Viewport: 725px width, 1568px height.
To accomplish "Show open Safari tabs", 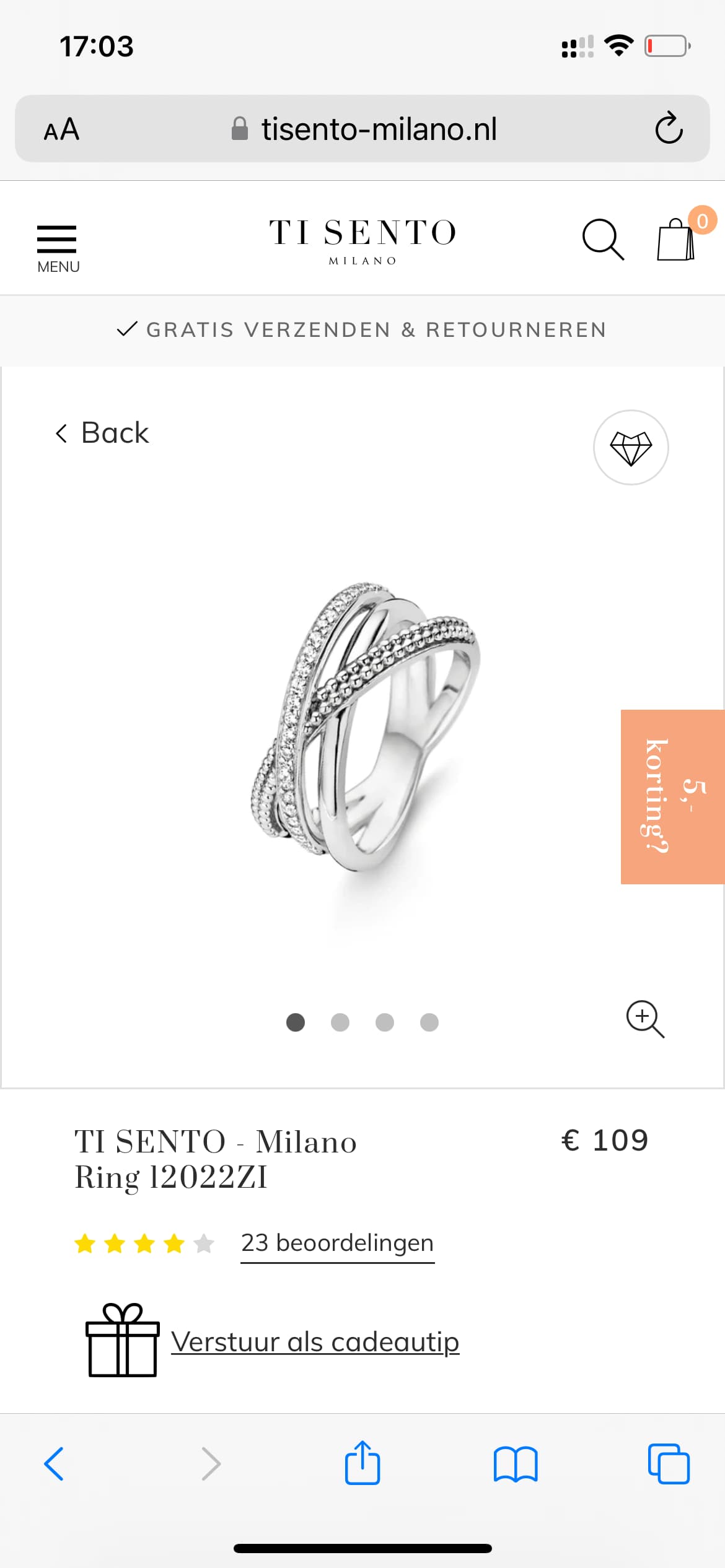I will pos(669,1464).
